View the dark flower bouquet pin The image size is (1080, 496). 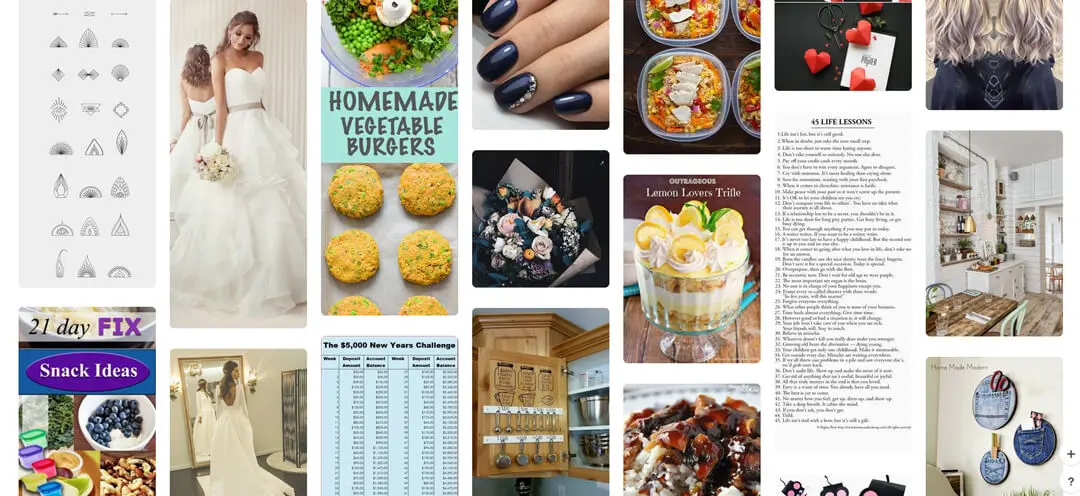coord(540,219)
